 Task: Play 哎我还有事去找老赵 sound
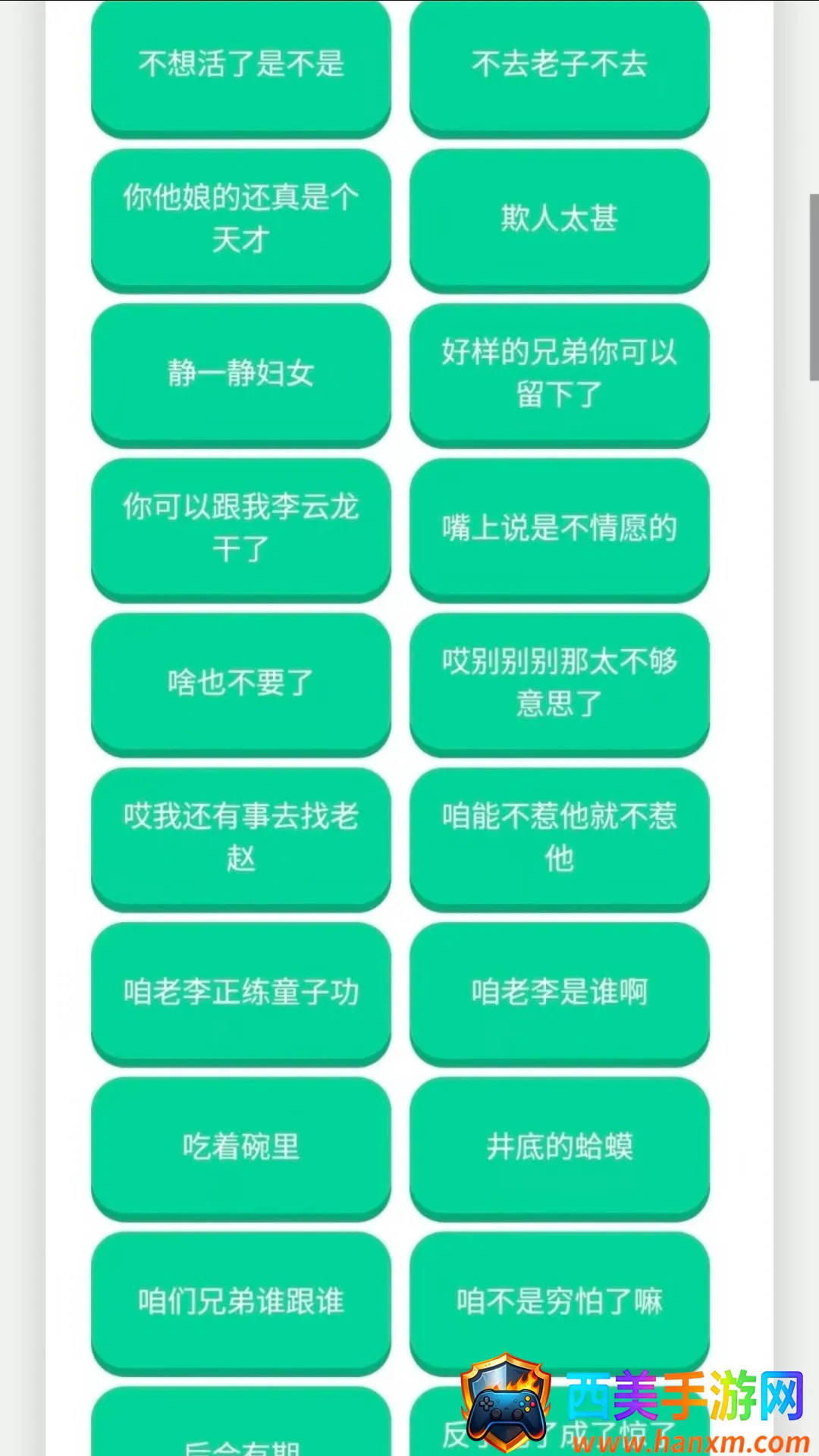click(241, 837)
